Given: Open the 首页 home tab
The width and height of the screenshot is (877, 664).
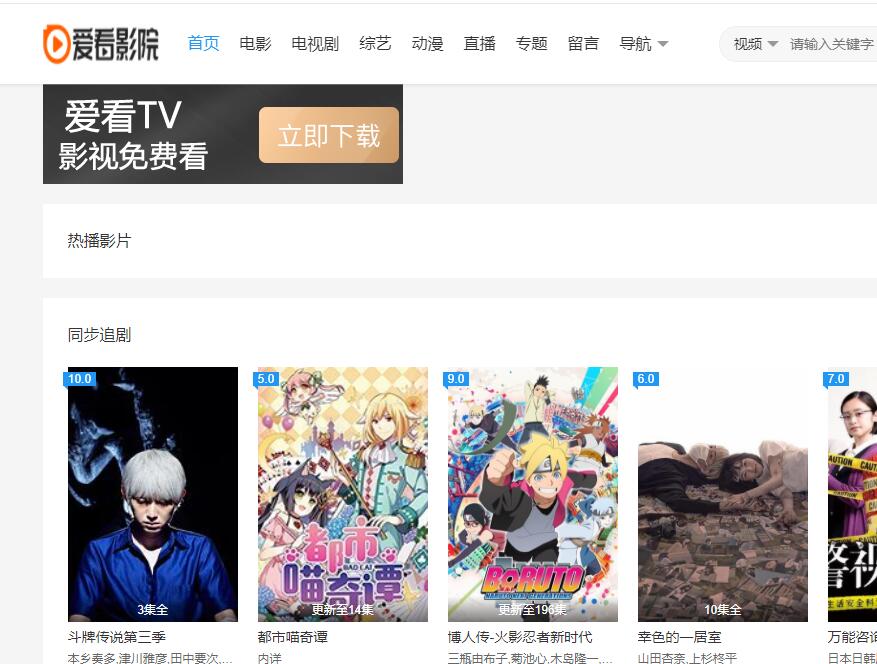Looking at the screenshot, I should click(203, 43).
